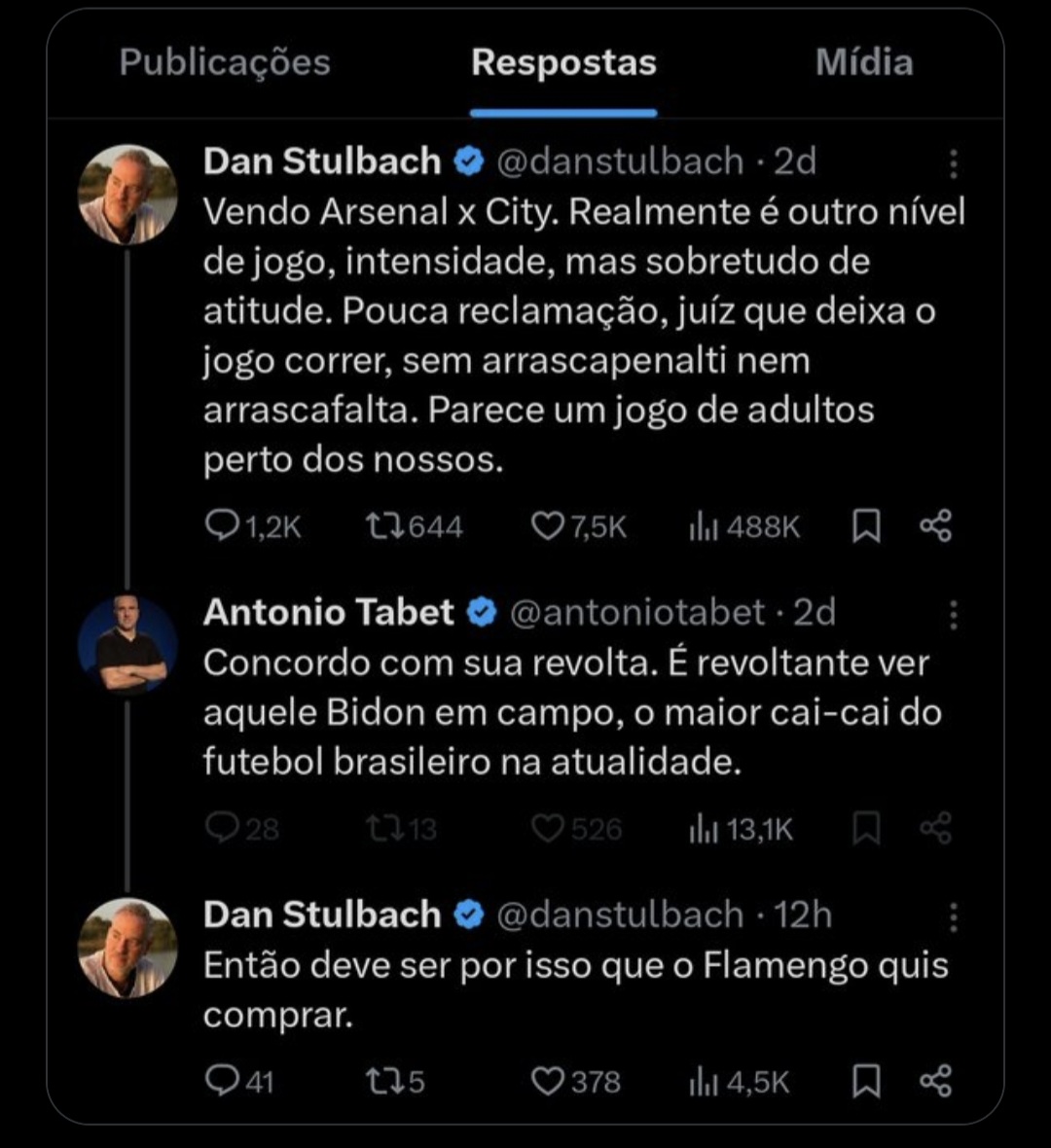Like Antonio Tabet's reply about Bidon

547,829
